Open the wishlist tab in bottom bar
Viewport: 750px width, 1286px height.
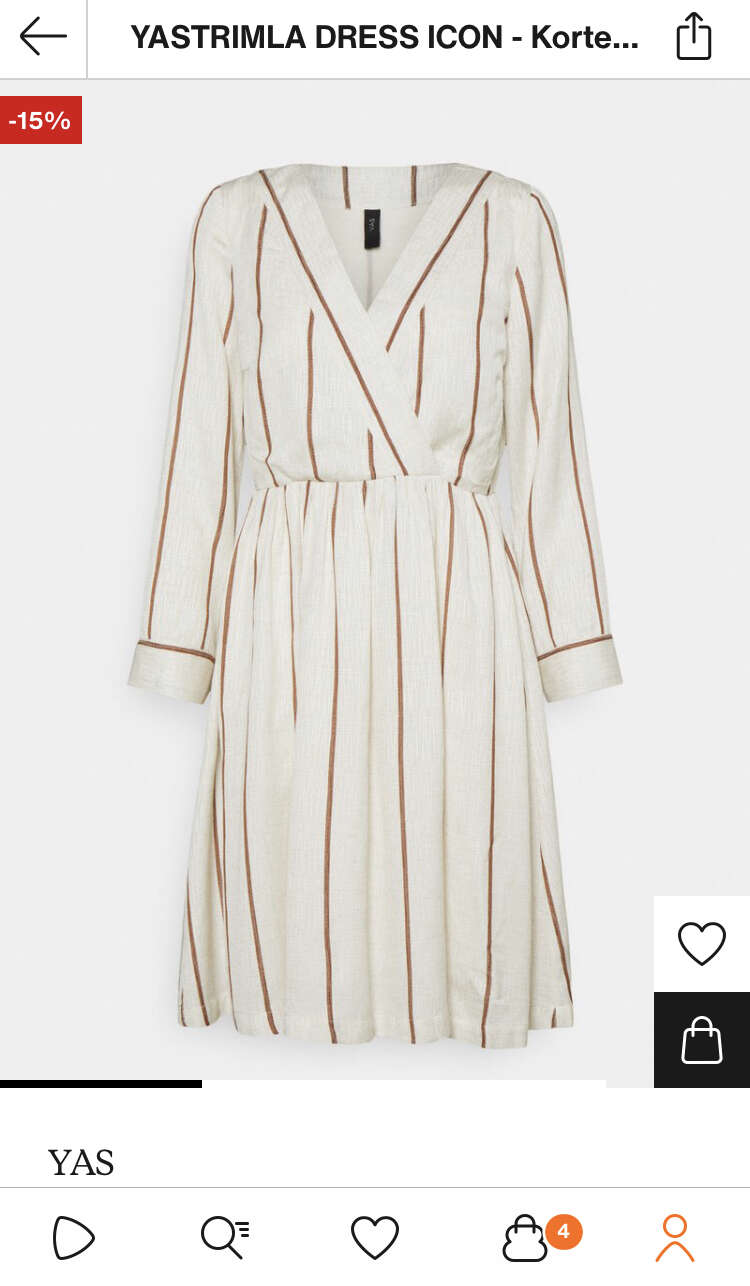point(375,1238)
